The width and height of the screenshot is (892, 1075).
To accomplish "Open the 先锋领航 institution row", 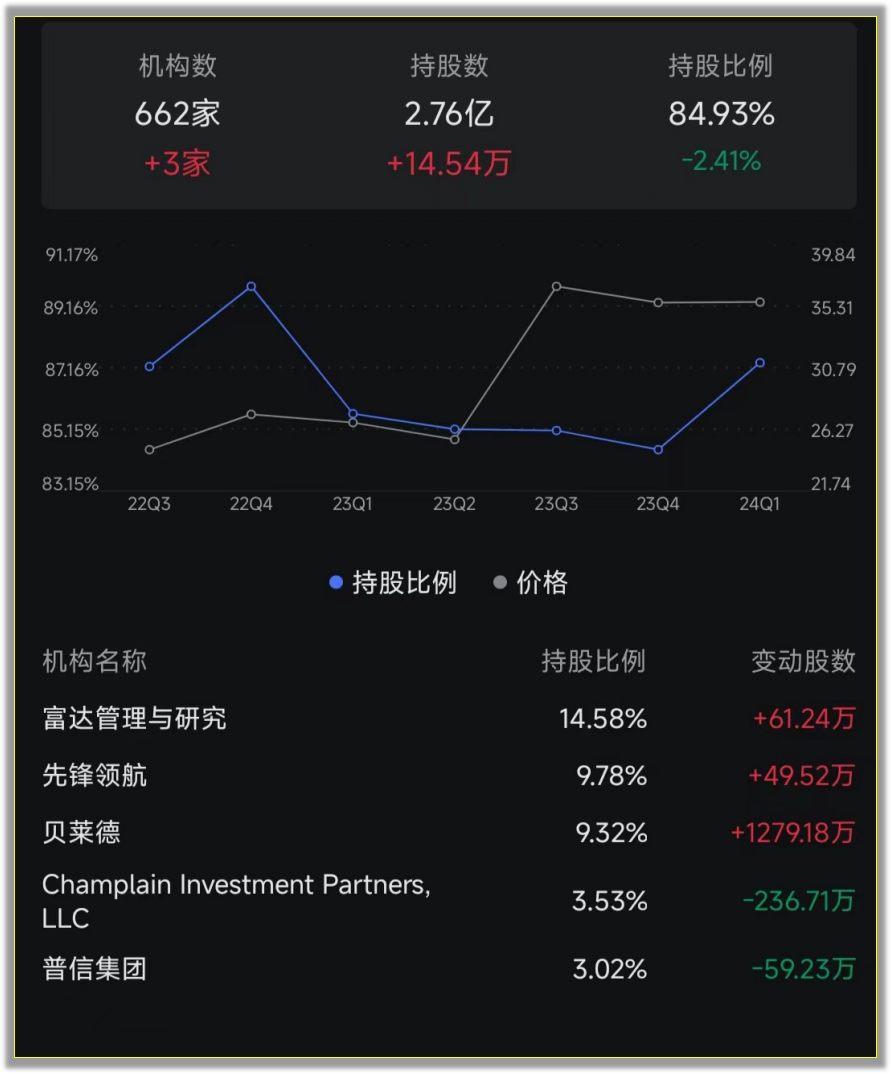I will pos(448,775).
